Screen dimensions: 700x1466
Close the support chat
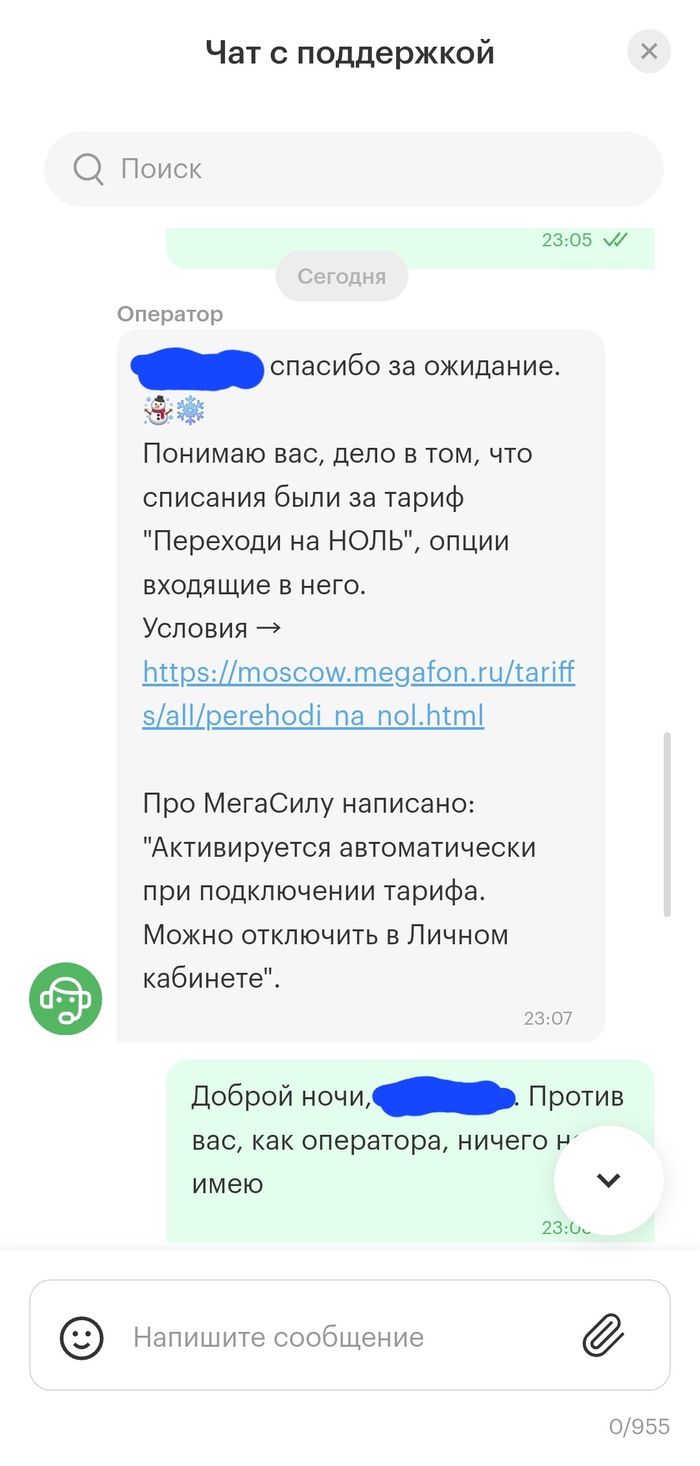point(648,51)
